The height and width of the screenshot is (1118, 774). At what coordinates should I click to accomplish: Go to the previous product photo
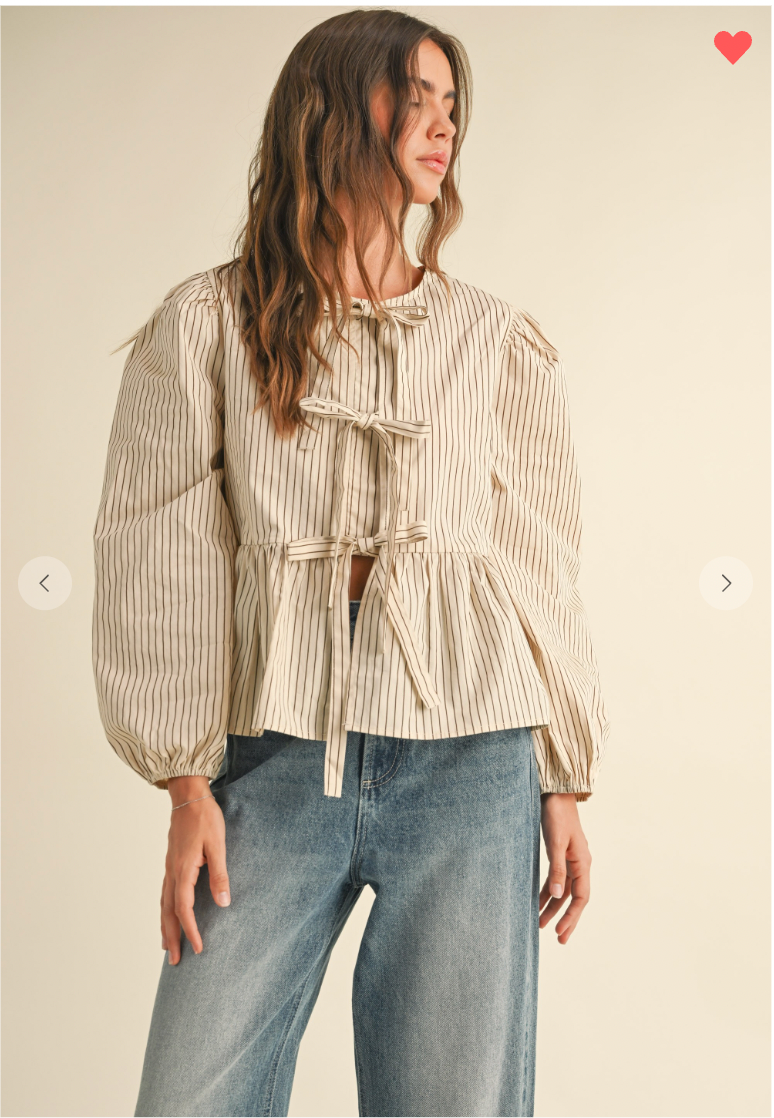pyautogui.click(x=45, y=583)
